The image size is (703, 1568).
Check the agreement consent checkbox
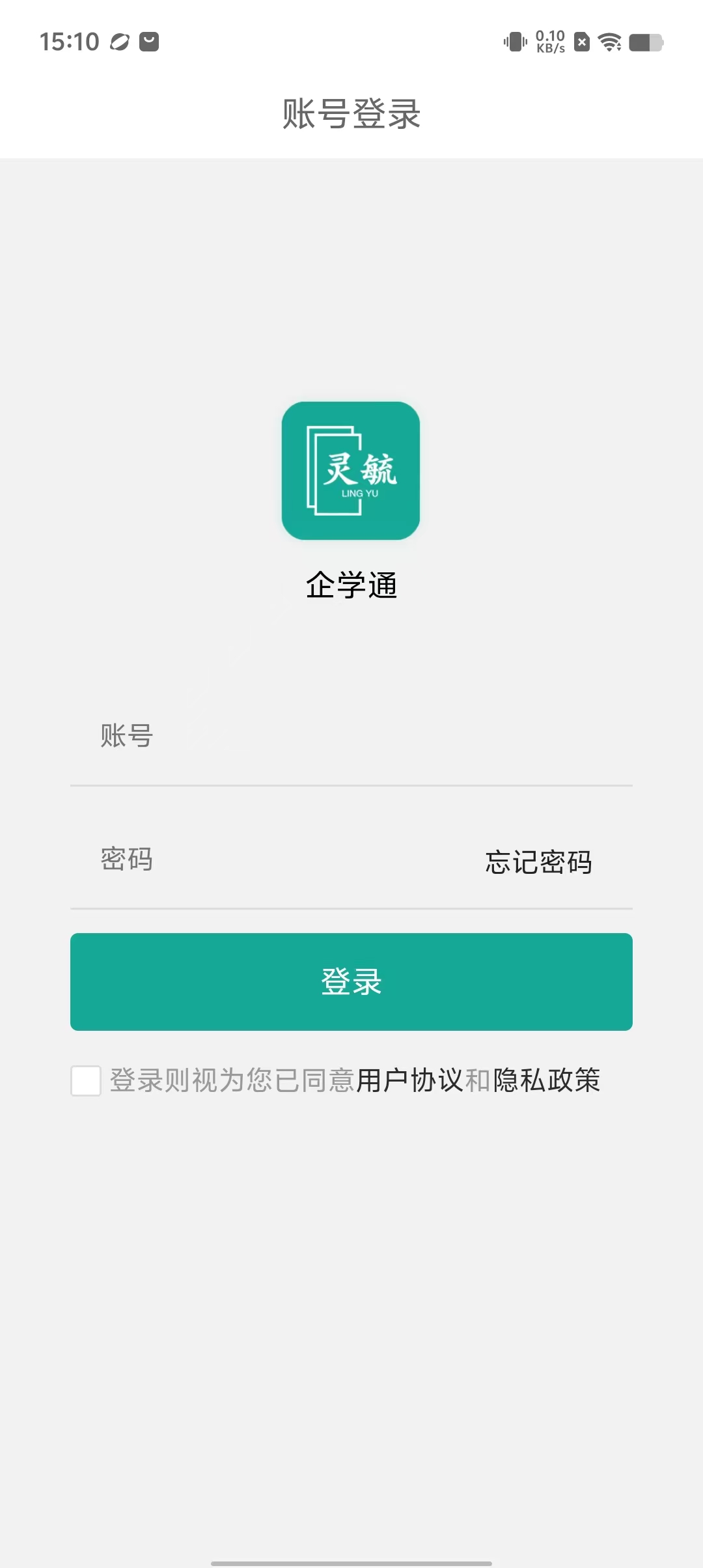86,1080
